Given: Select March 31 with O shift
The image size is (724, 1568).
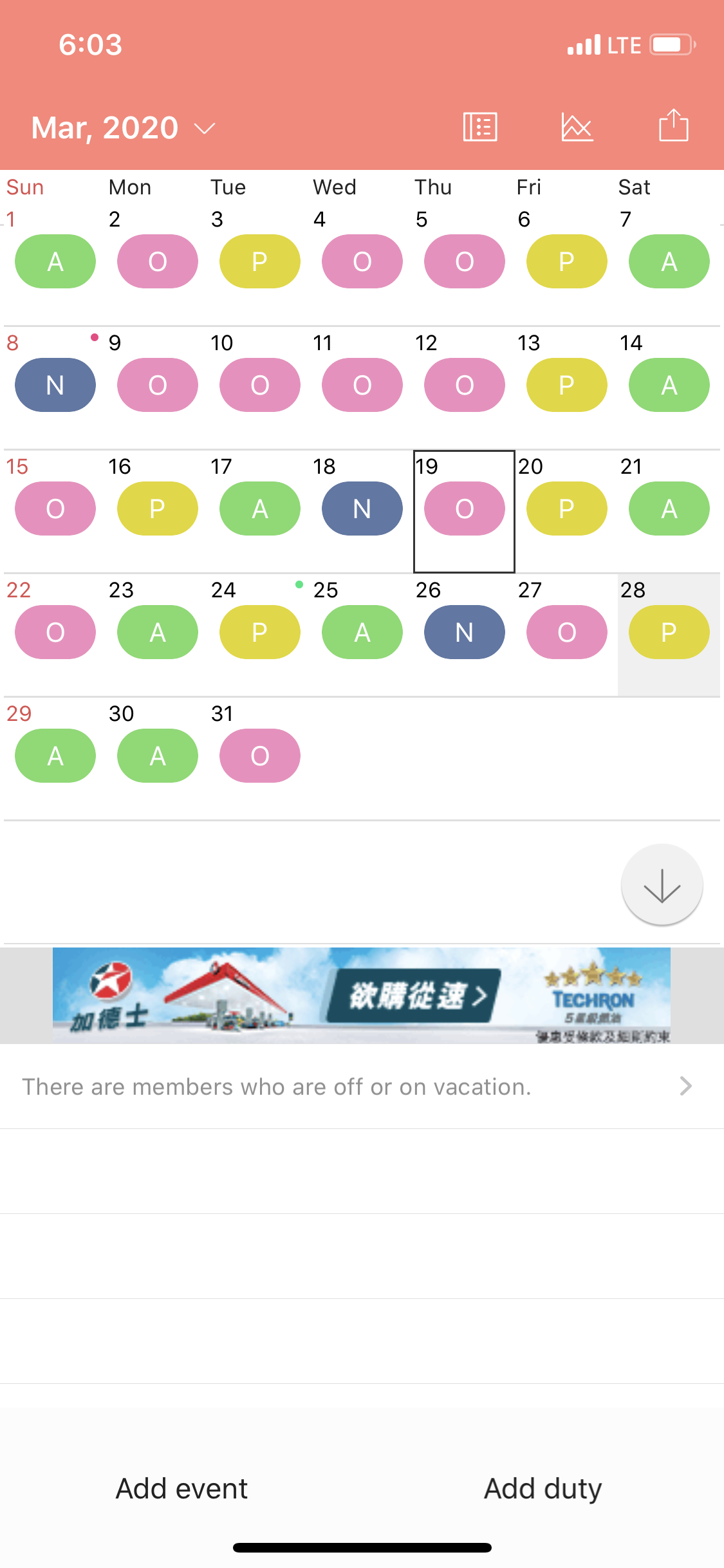Looking at the screenshot, I should pos(259,756).
